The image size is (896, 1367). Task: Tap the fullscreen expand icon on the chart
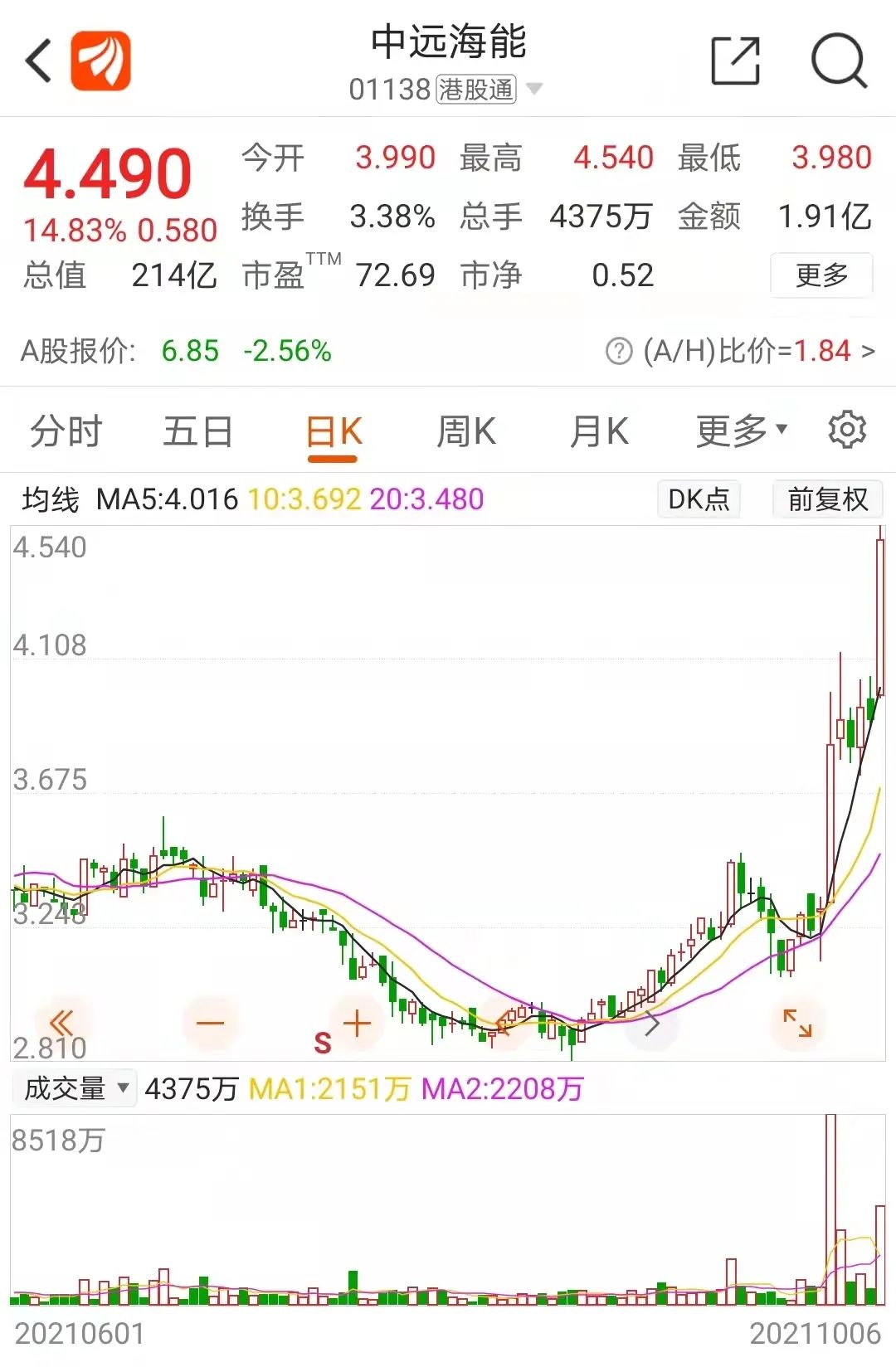point(799,1023)
